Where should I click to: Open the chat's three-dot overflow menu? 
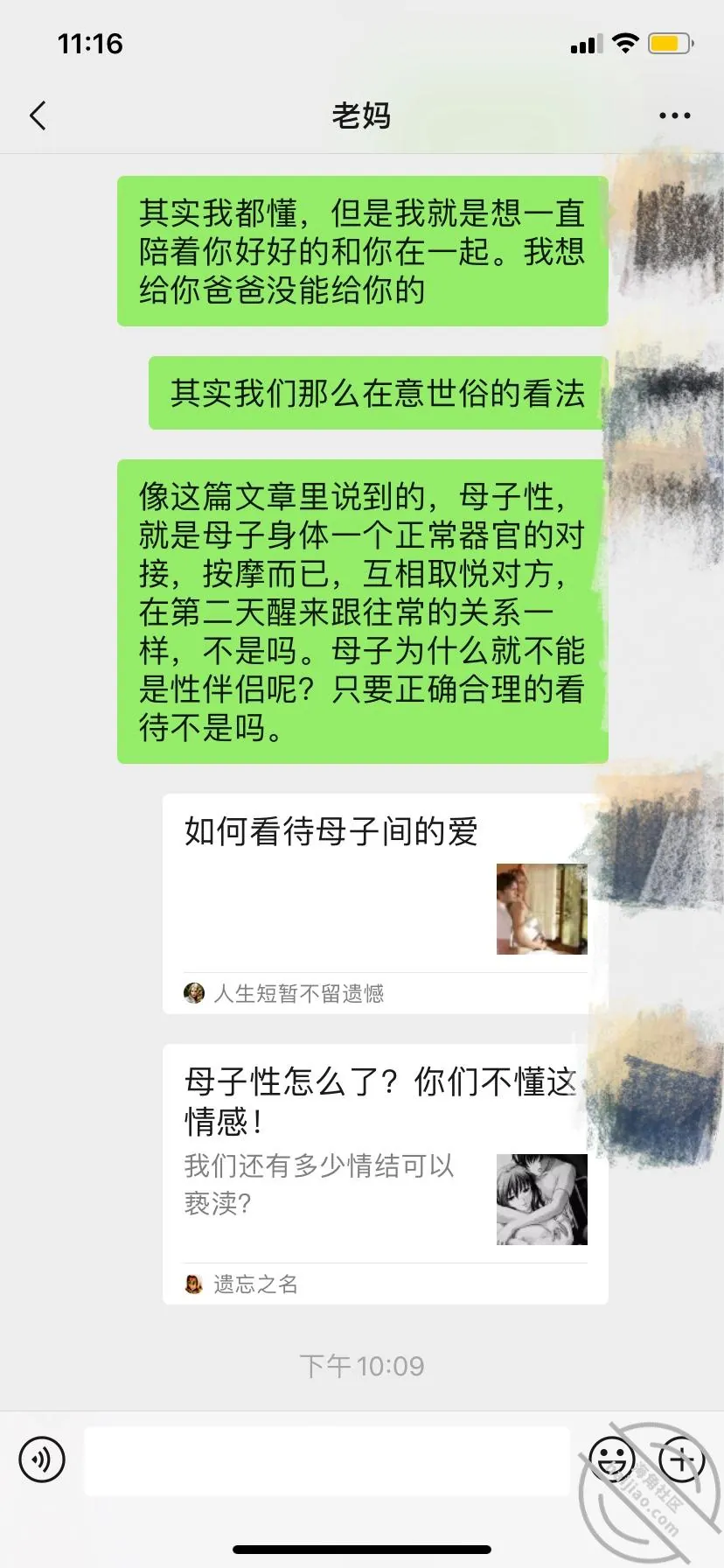(x=674, y=115)
